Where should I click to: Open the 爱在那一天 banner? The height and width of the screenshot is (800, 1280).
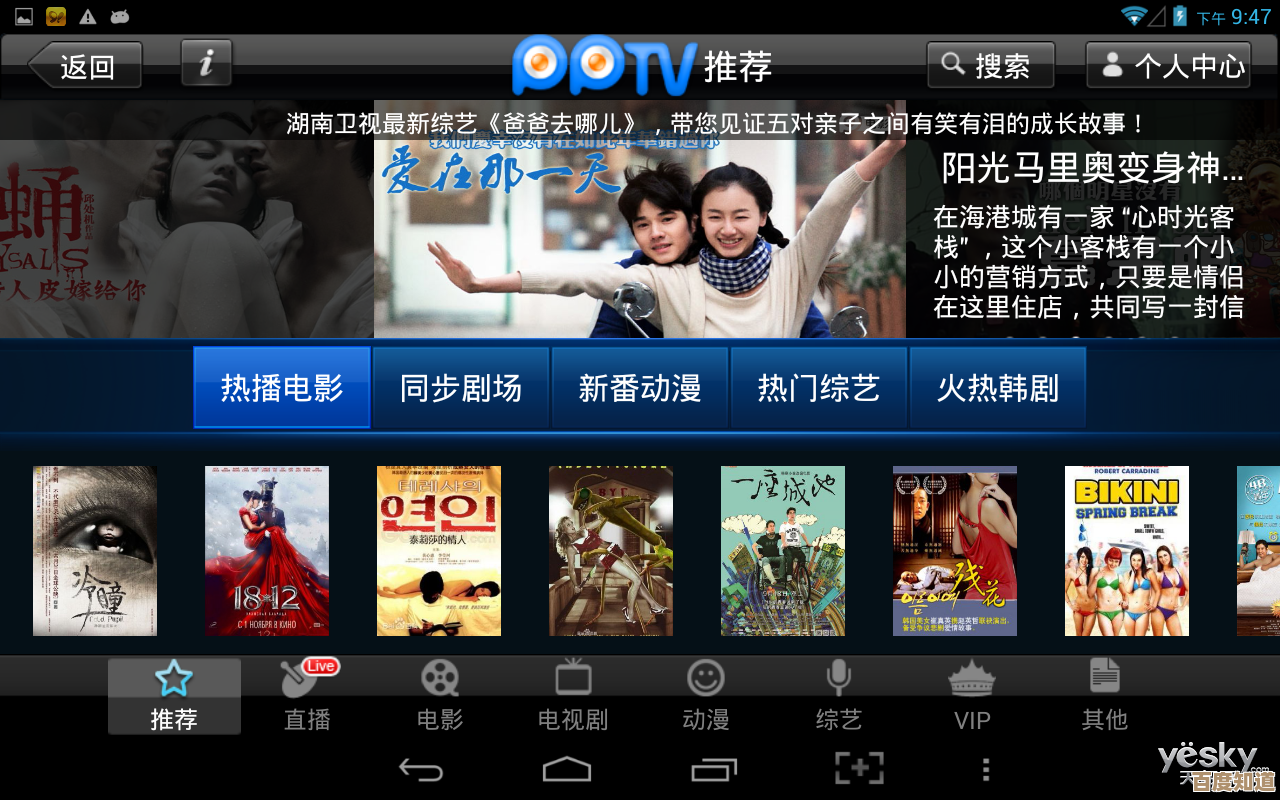640,240
